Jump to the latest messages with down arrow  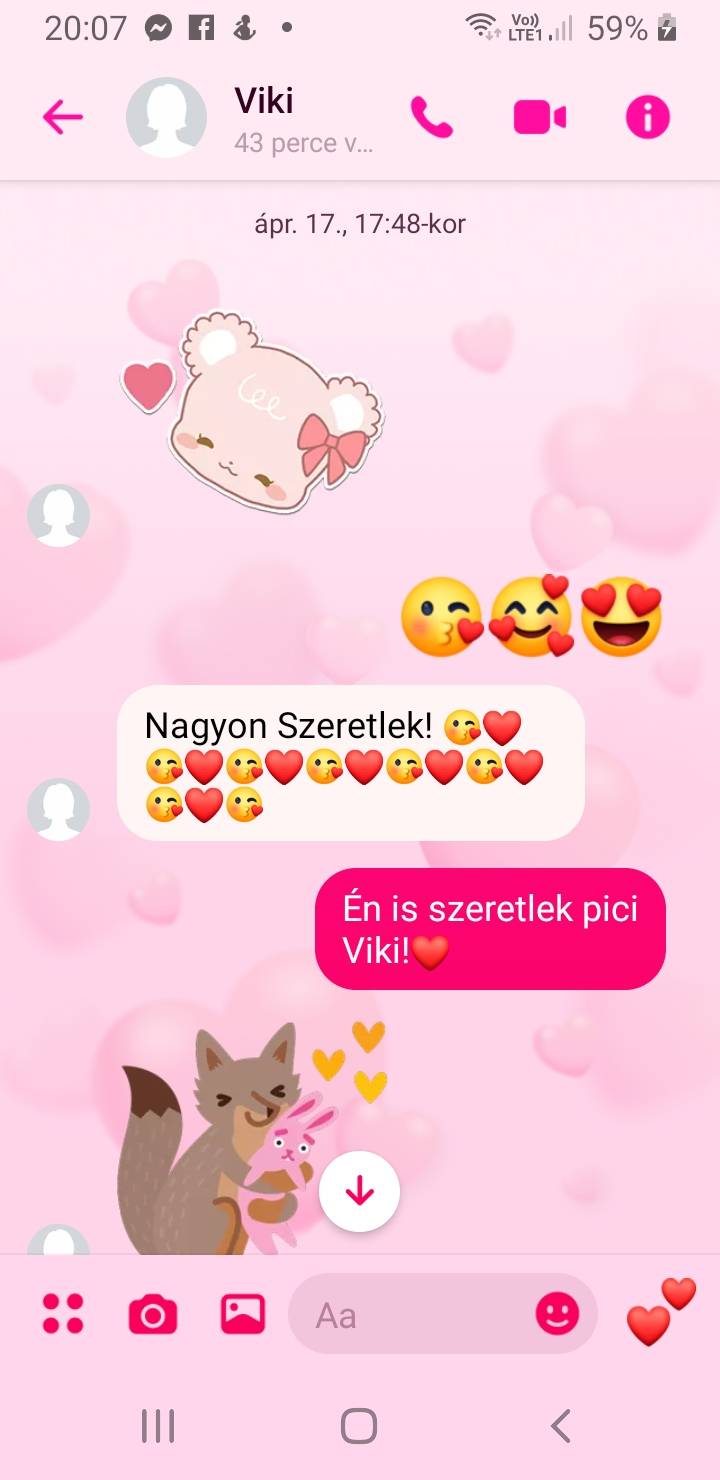(359, 1191)
